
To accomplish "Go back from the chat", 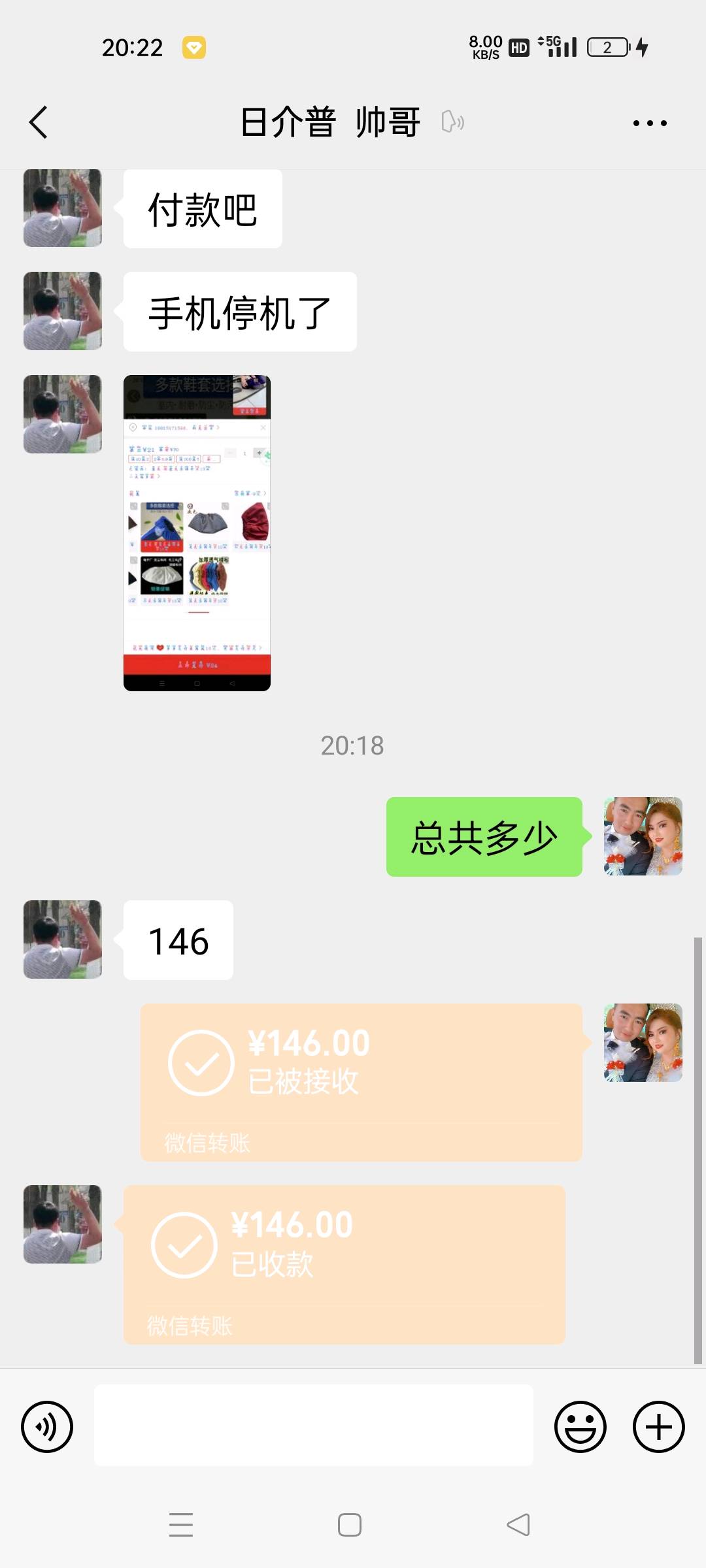I will (39, 122).
